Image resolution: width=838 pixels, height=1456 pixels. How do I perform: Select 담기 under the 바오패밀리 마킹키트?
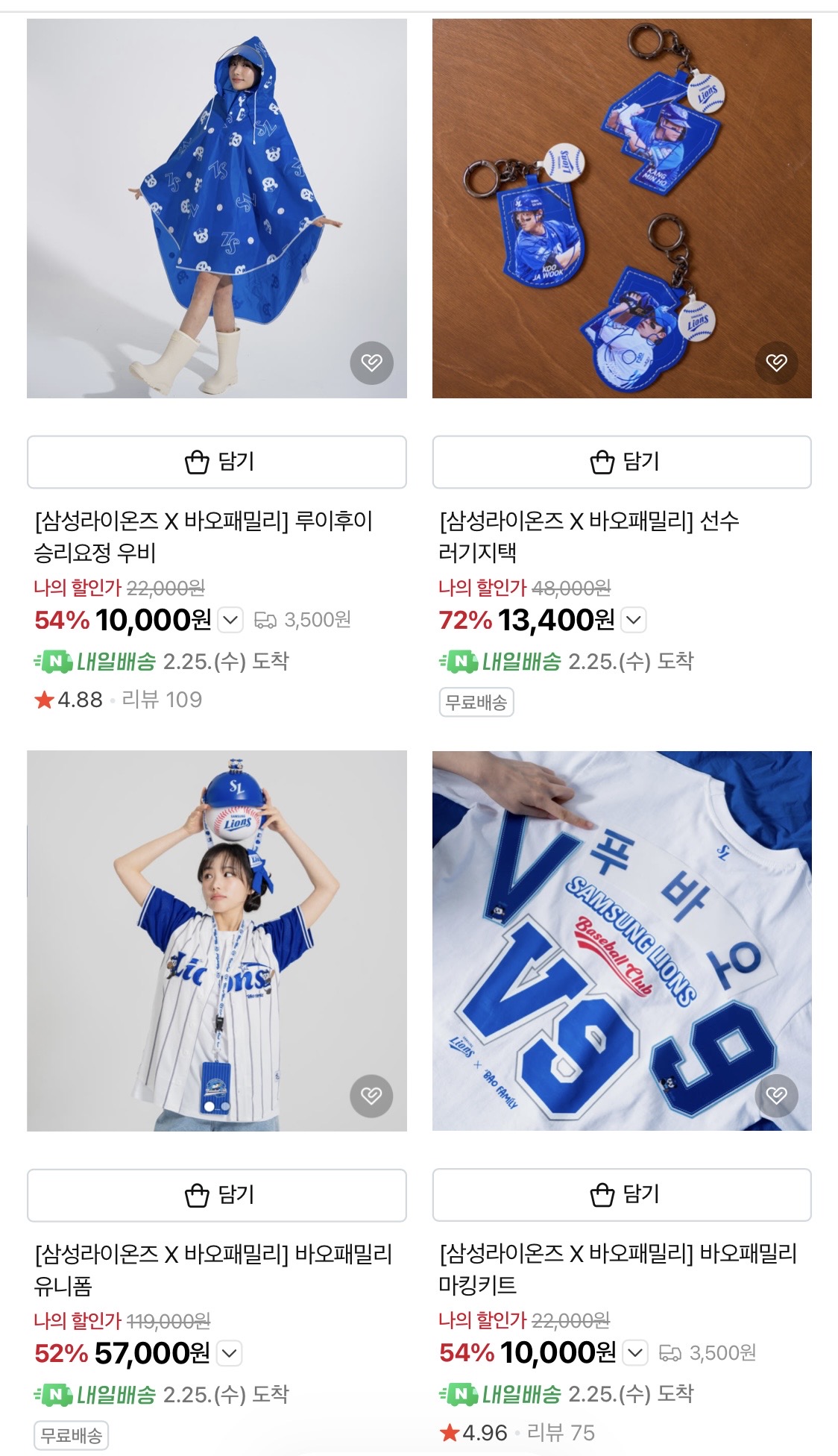[622, 1195]
